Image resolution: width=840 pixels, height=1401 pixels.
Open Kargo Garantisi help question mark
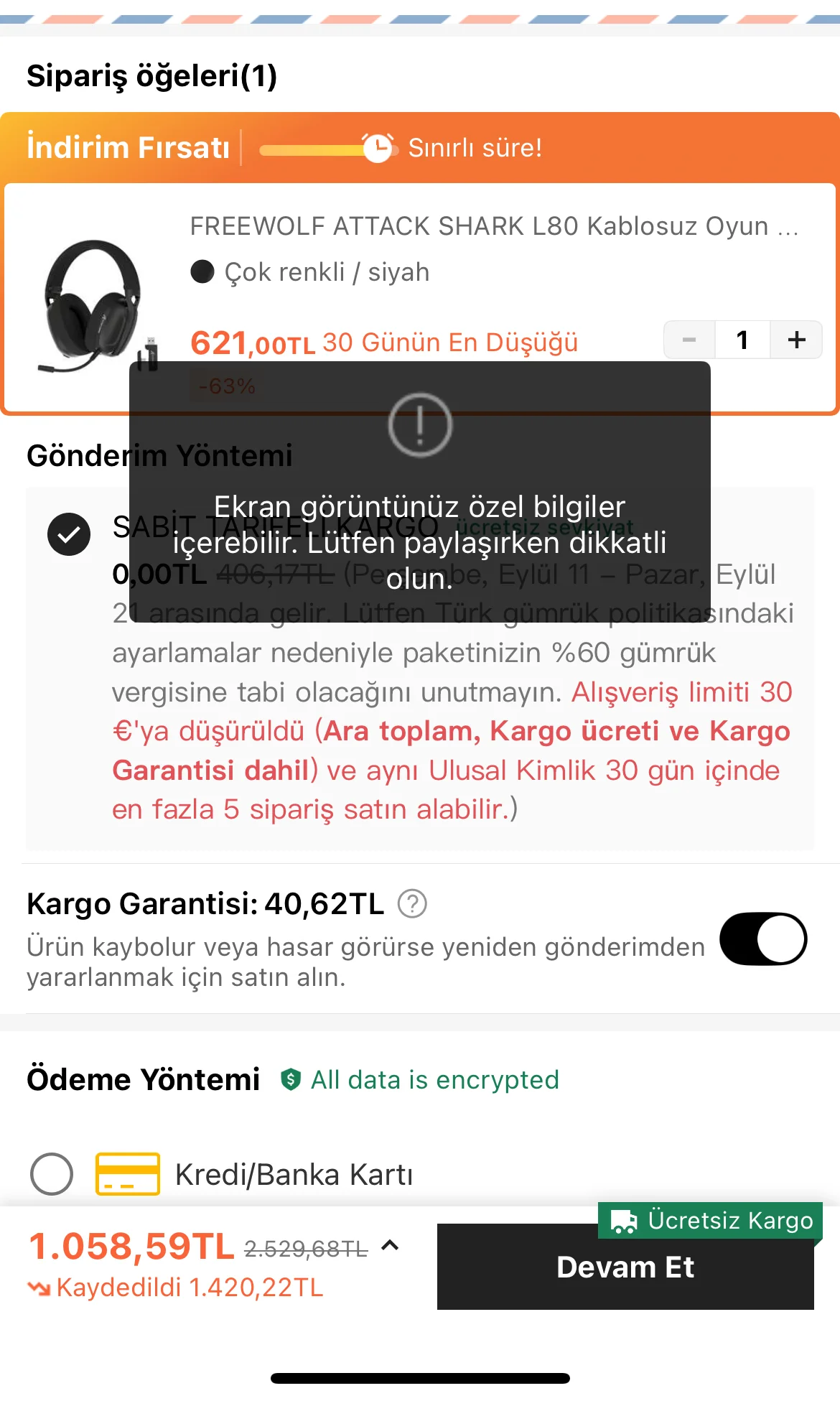[412, 904]
